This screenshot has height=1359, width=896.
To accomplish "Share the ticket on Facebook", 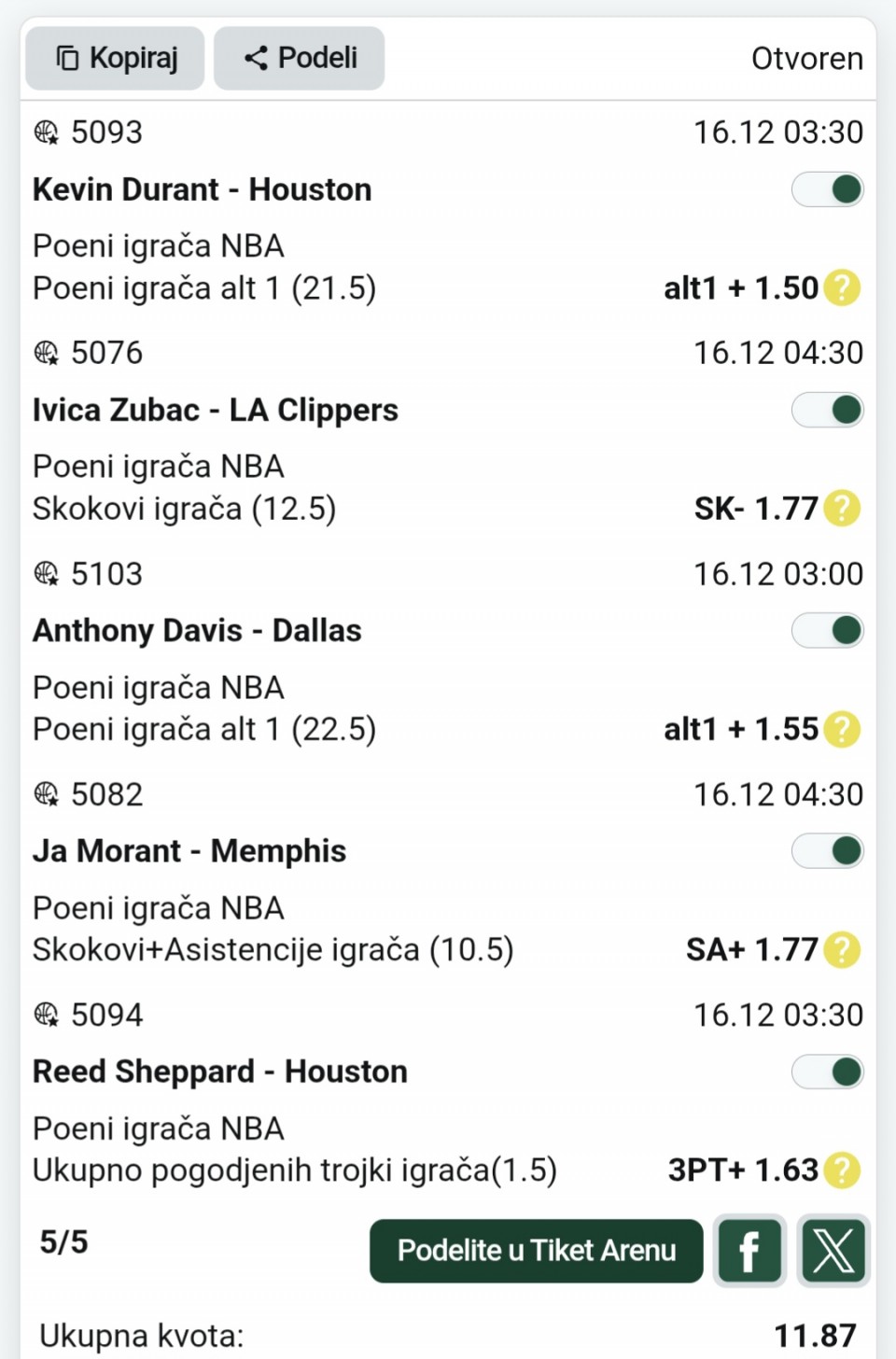I will [x=749, y=1251].
